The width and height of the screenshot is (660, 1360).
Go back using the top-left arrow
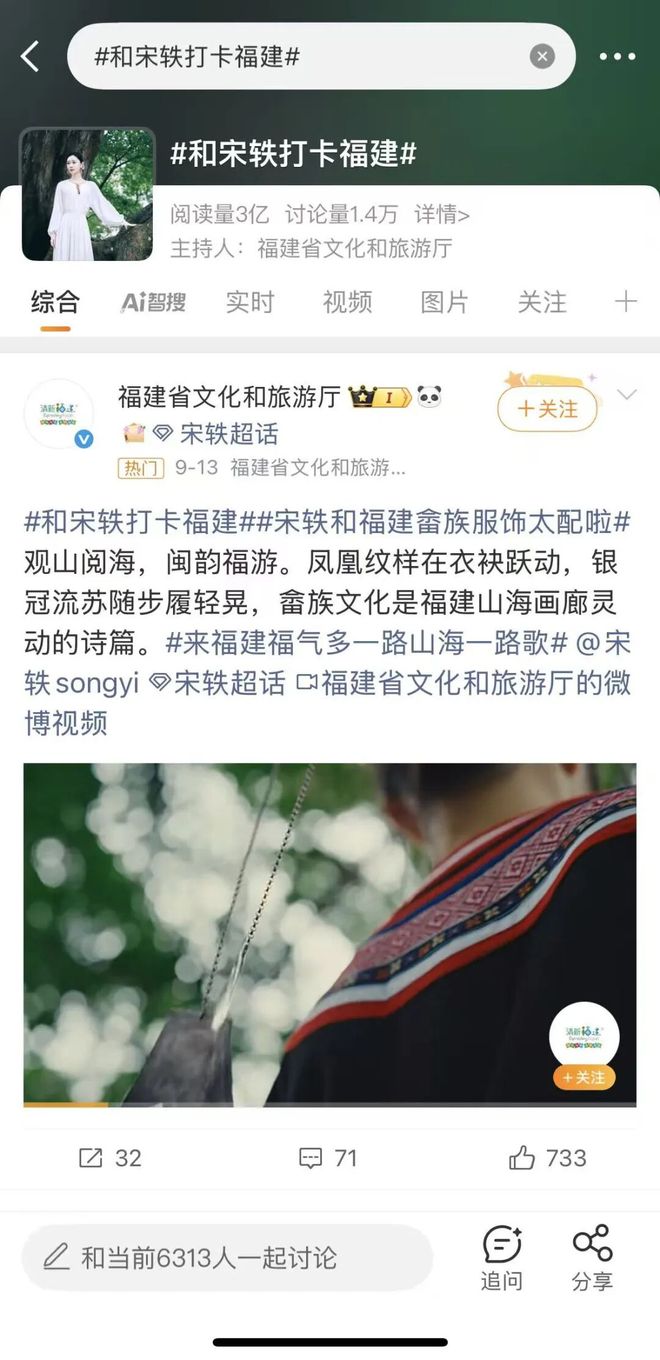[x=30, y=56]
